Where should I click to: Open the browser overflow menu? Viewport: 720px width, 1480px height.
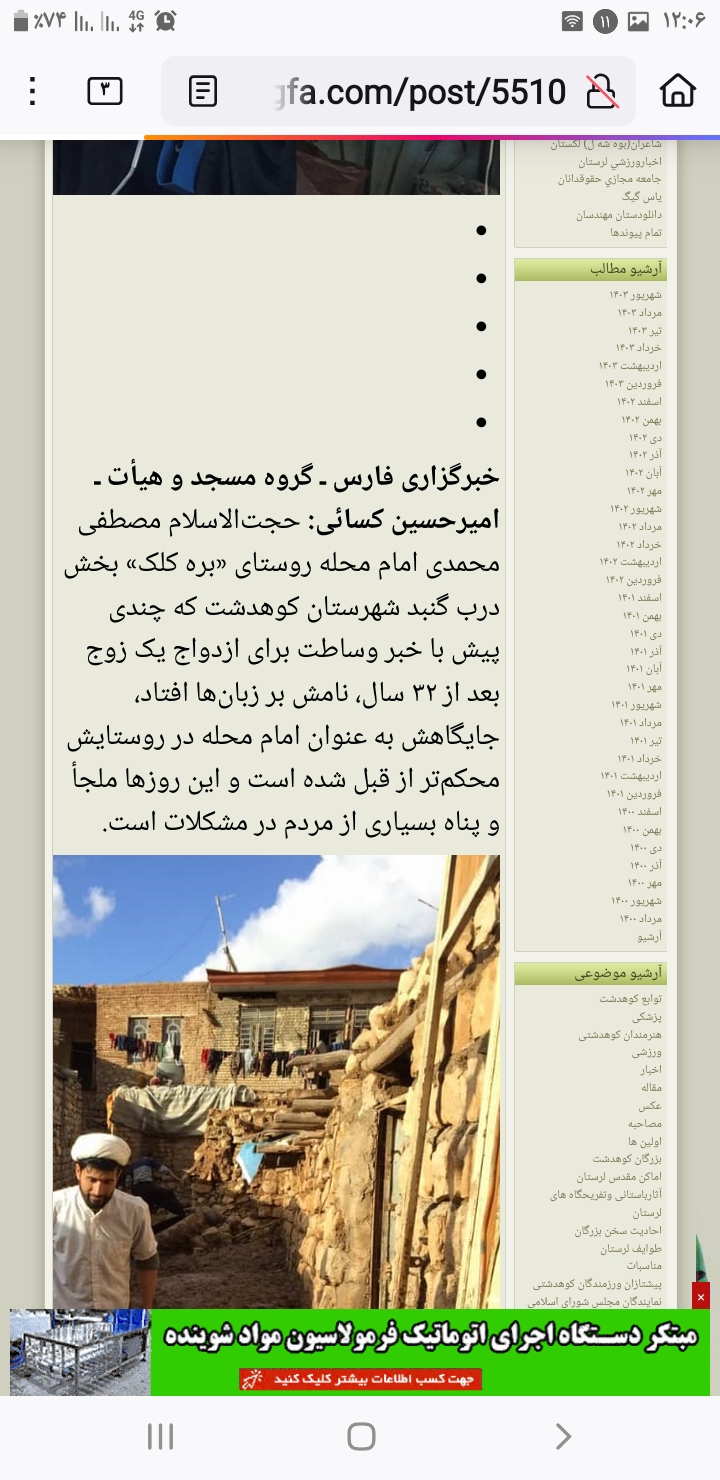pyautogui.click(x=33, y=92)
